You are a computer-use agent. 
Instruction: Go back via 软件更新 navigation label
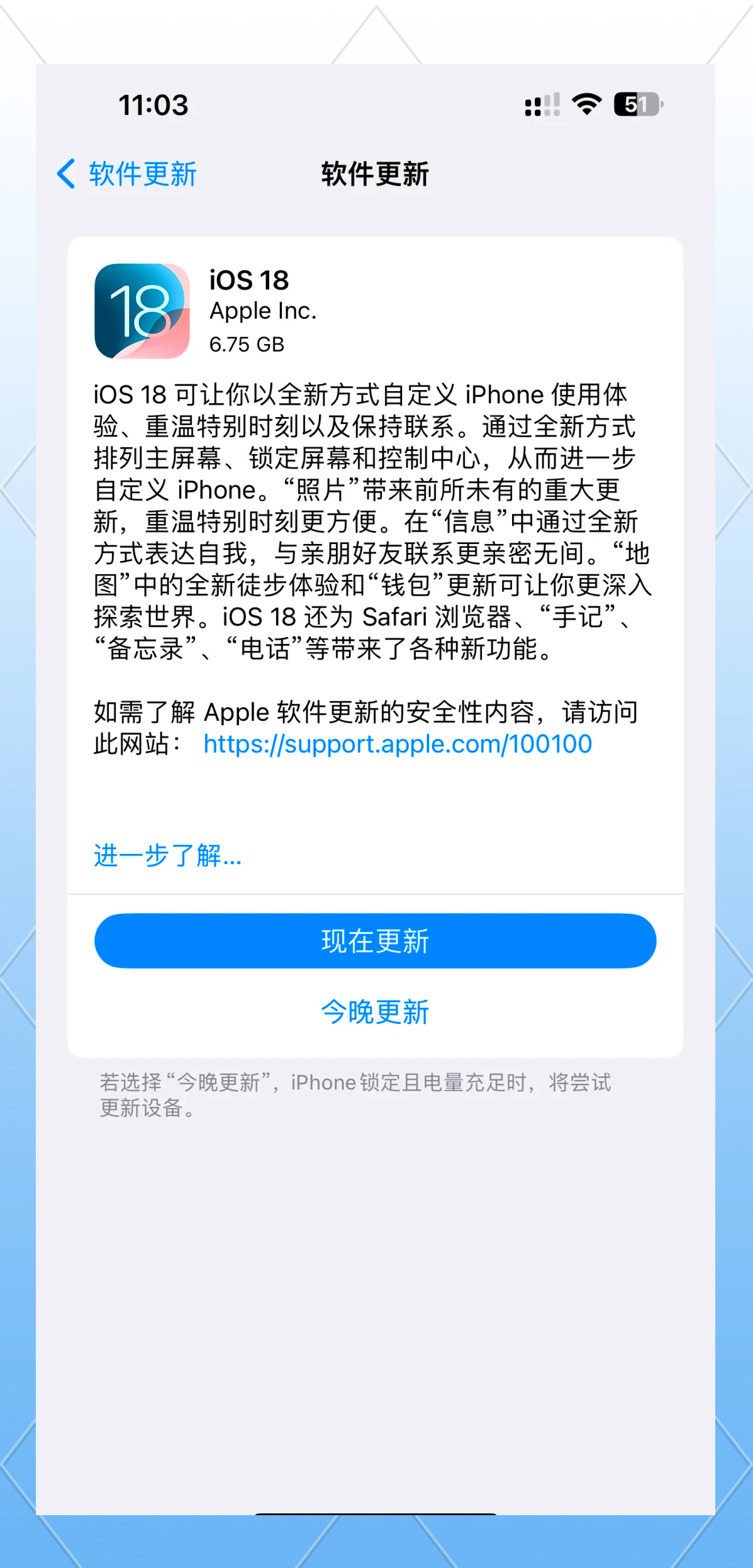[142, 174]
